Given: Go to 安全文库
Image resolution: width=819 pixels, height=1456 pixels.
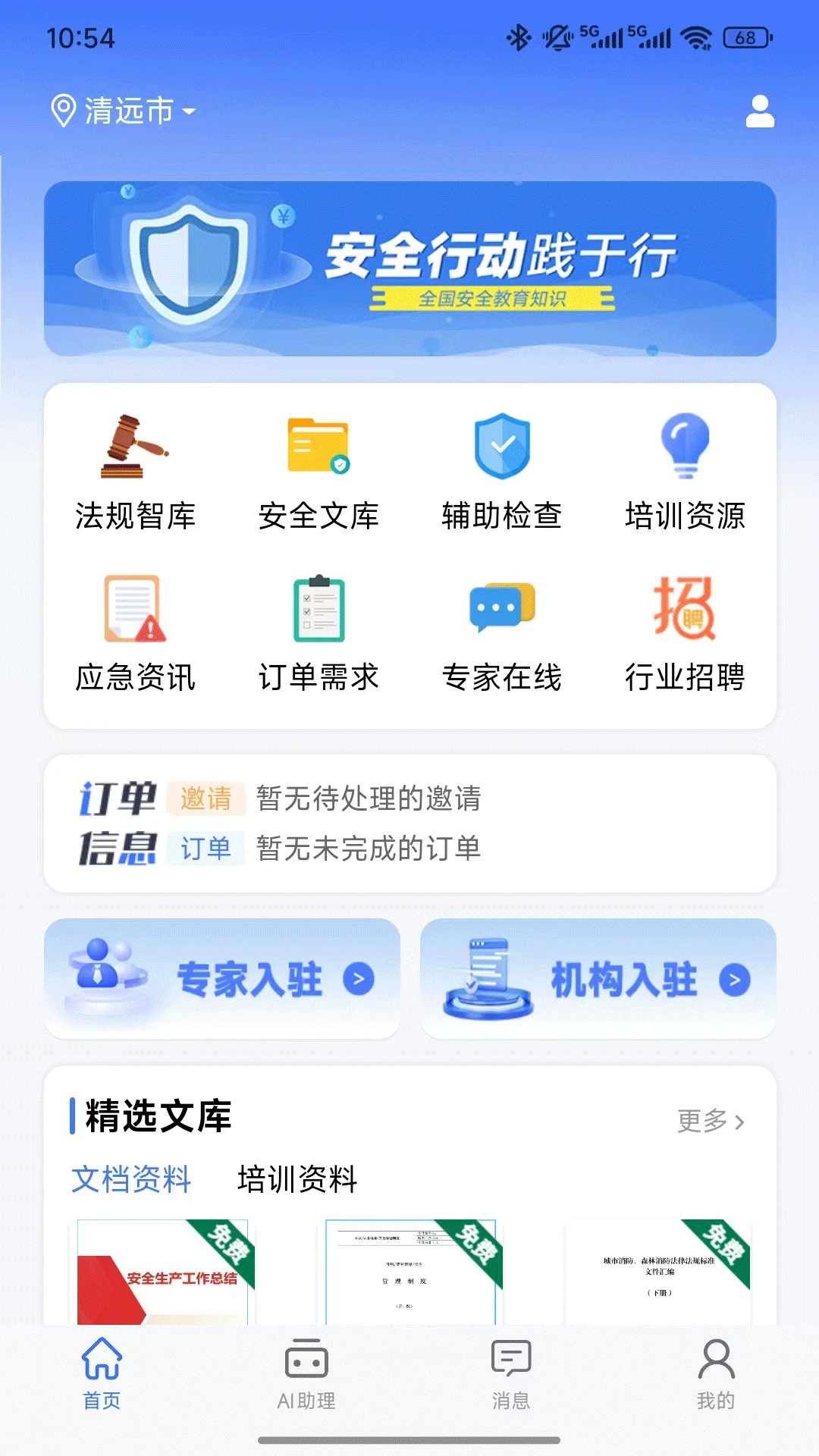Looking at the screenshot, I should [x=318, y=472].
